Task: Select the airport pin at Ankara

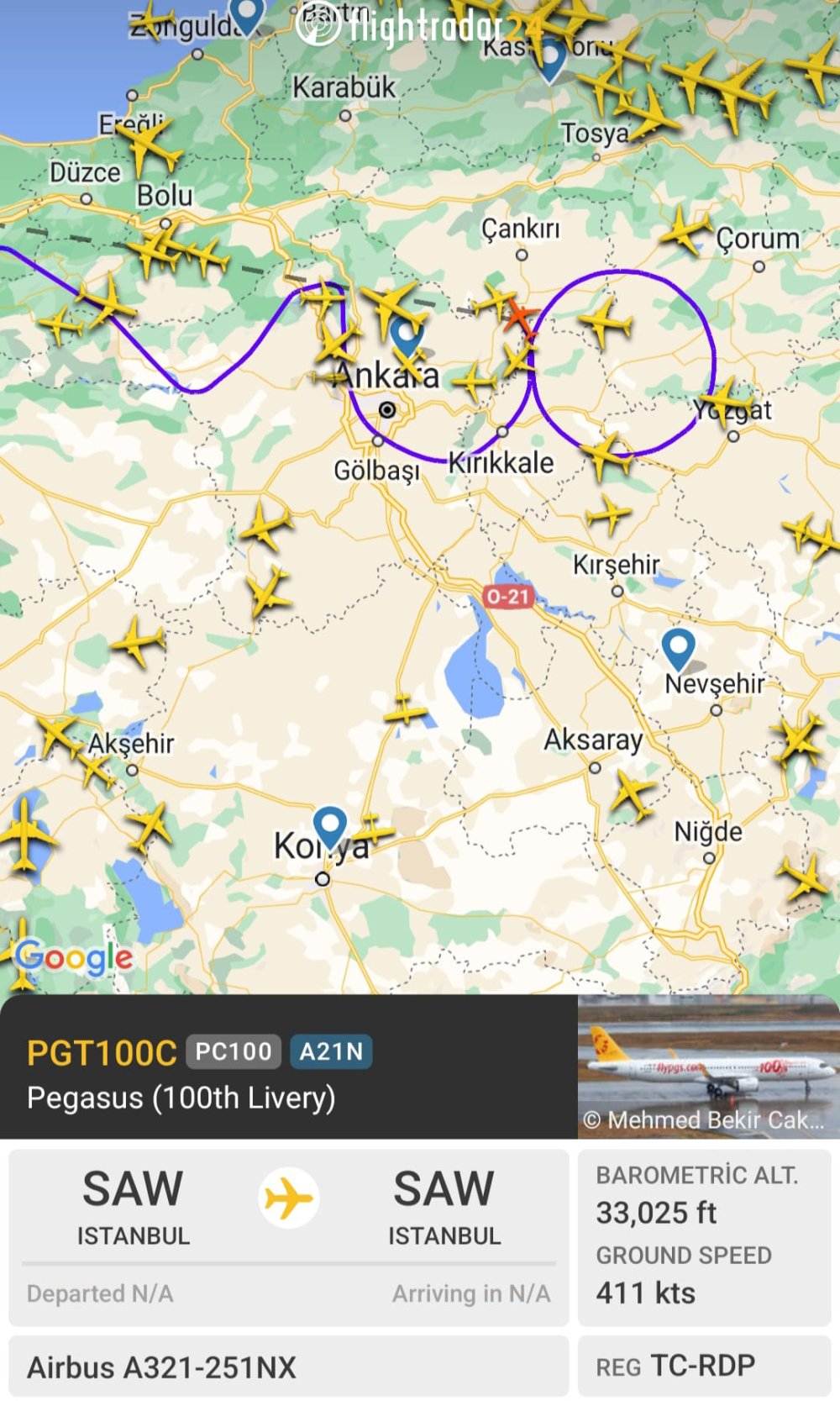Action: (407, 334)
